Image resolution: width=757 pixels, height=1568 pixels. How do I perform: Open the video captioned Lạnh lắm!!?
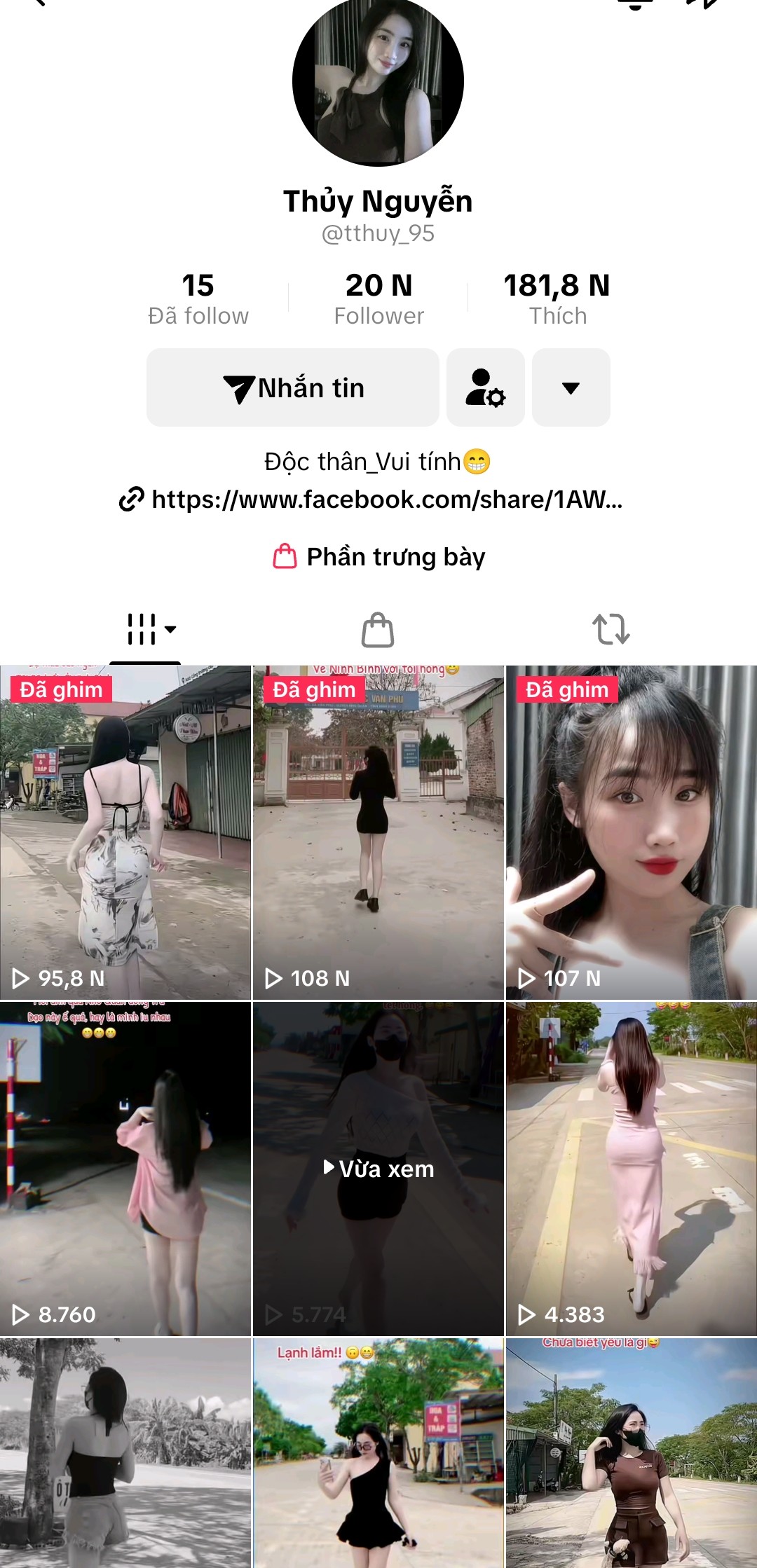tap(378, 1454)
